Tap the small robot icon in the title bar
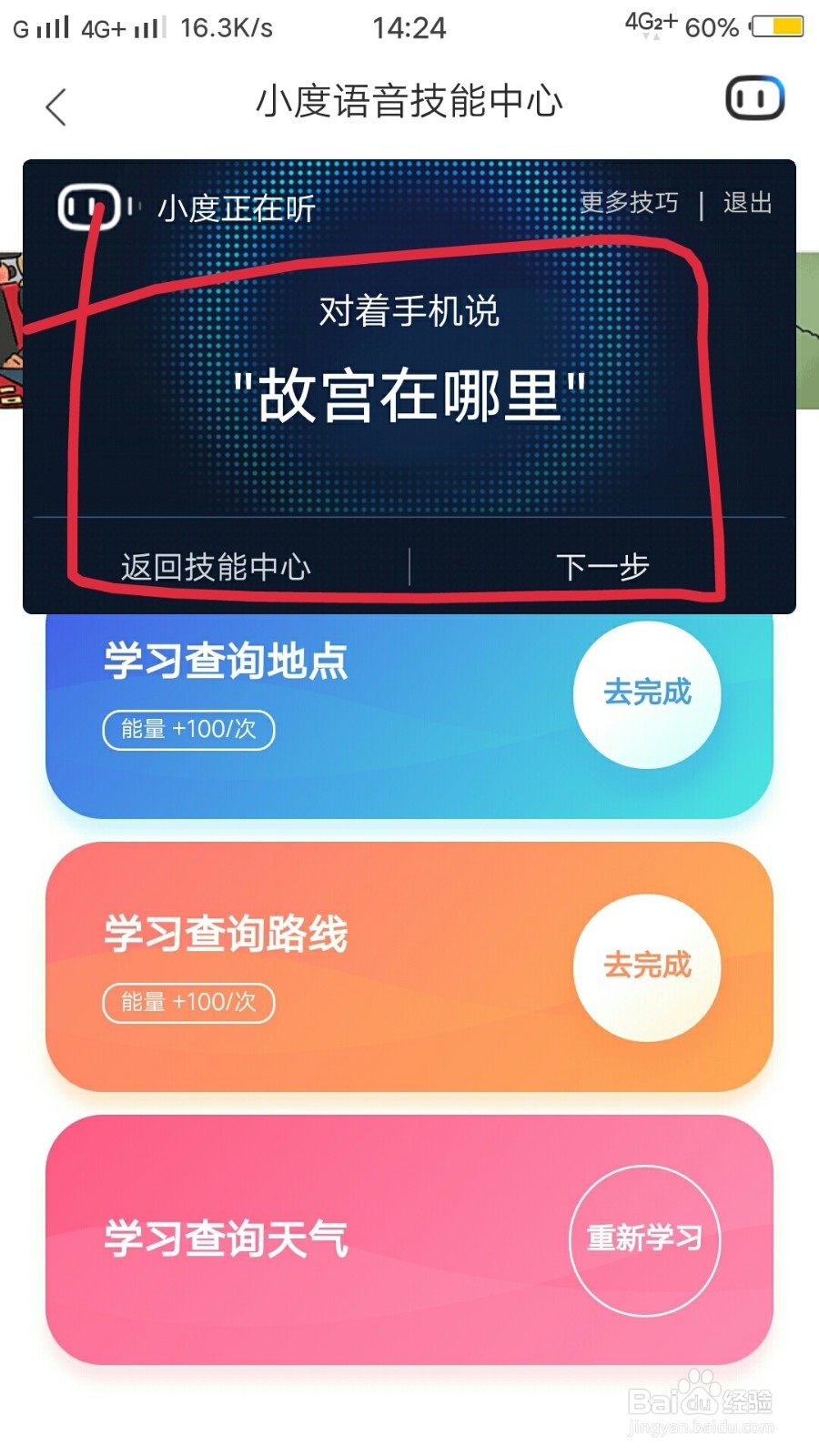819x1456 pixels. [754, 97]
